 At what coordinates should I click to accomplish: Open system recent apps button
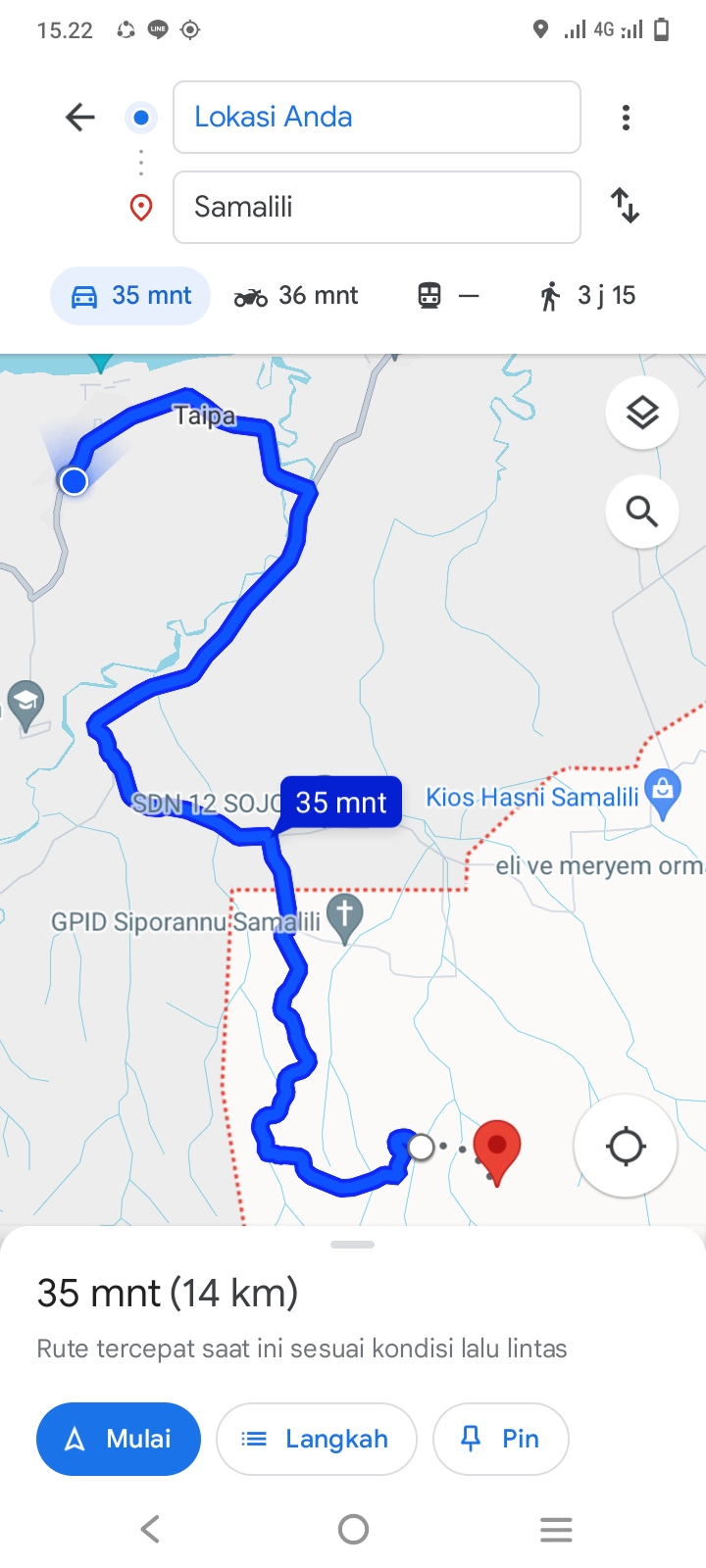(x=556, y=1529)
